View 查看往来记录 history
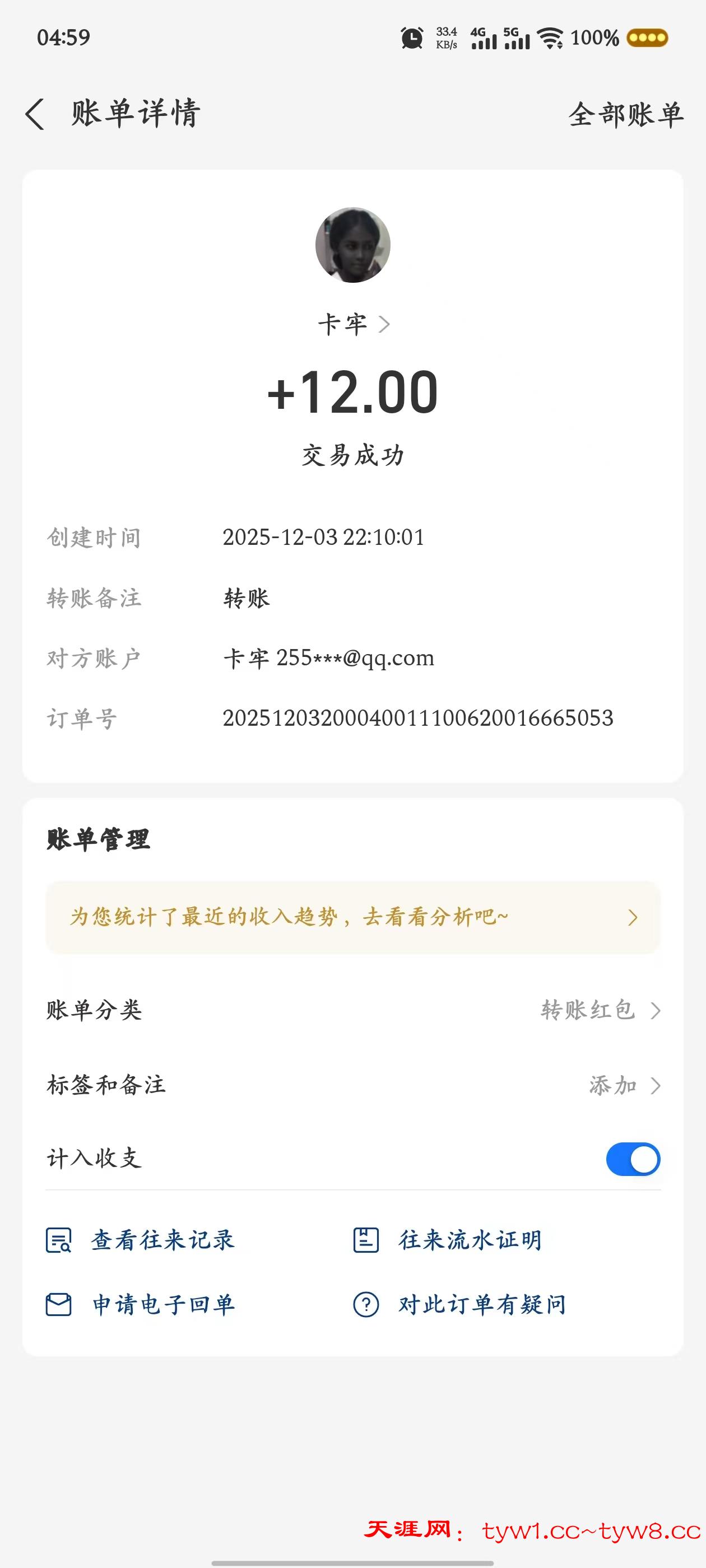This screenshot has width=706, height=1568. click(x=141, y=1240)
